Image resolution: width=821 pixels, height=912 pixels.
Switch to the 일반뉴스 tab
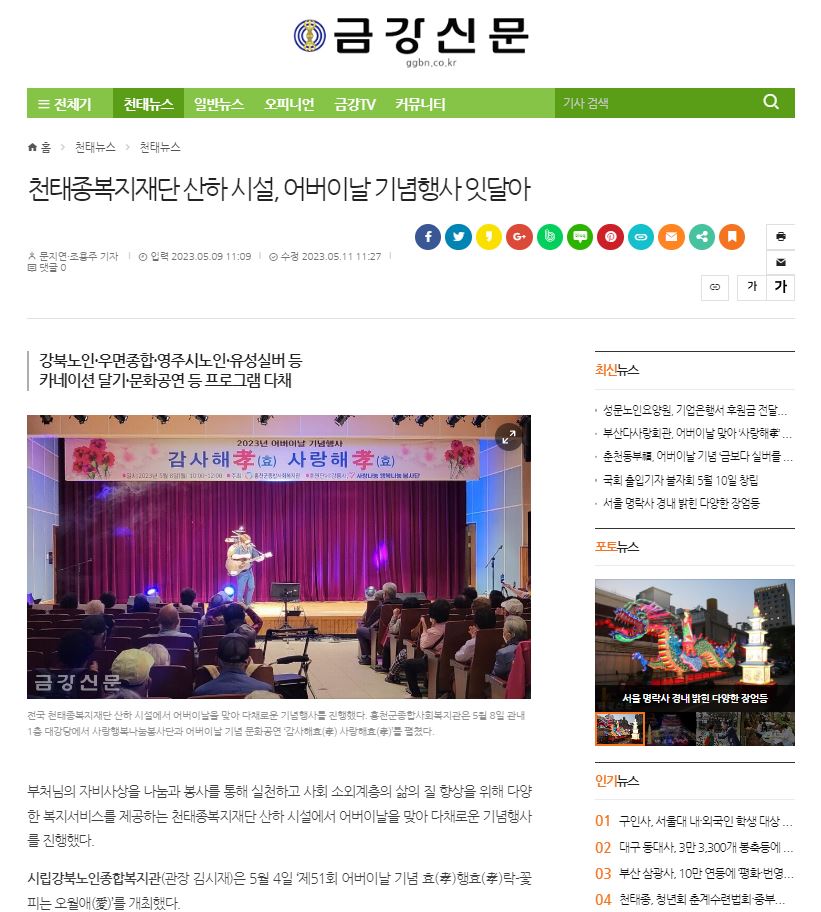pyautogui.click(x=219, y=103)
